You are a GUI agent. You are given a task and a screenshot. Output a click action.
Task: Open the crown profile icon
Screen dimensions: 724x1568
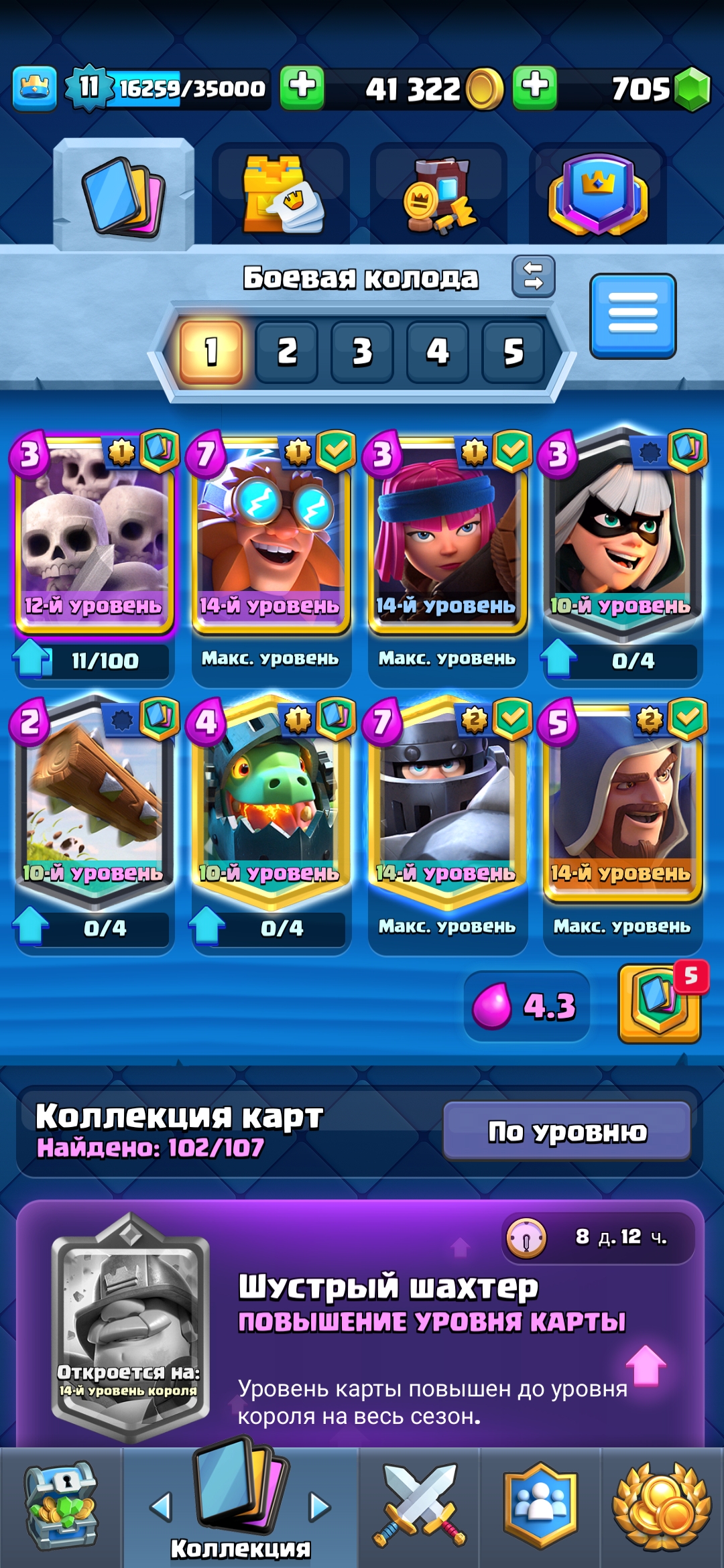point(34,88)
